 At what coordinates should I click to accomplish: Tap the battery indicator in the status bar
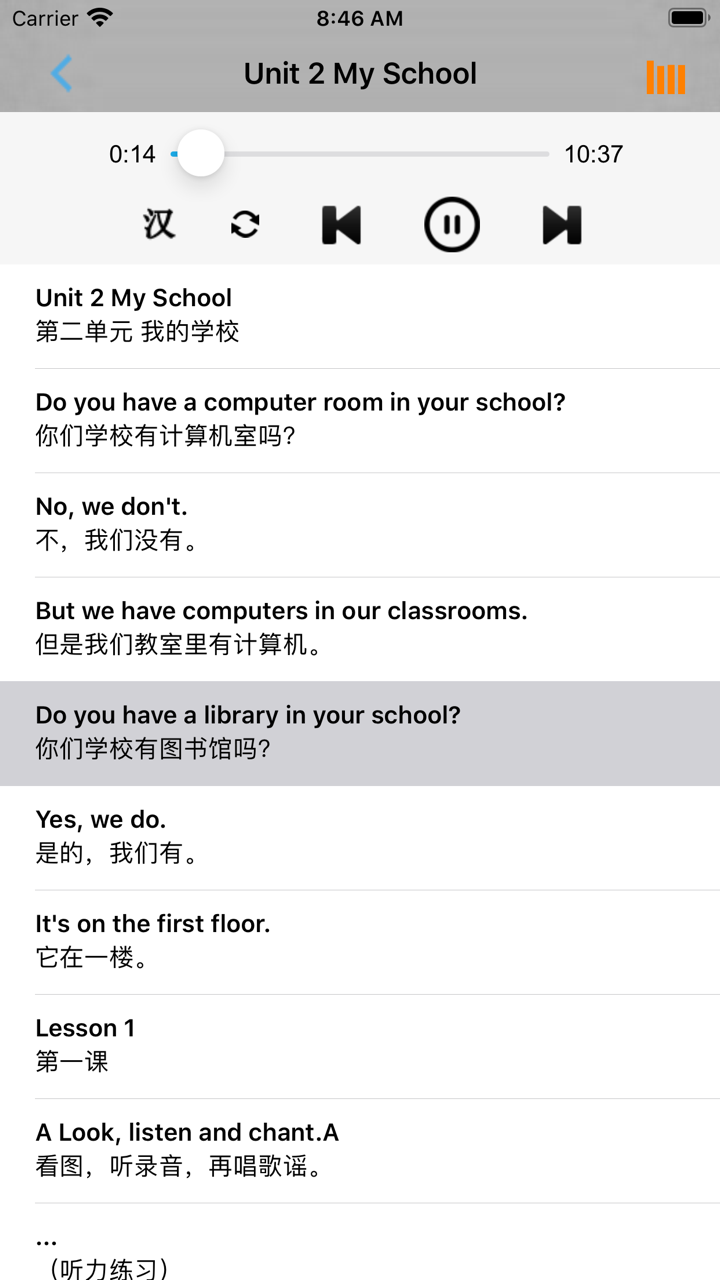click(686, 17)
